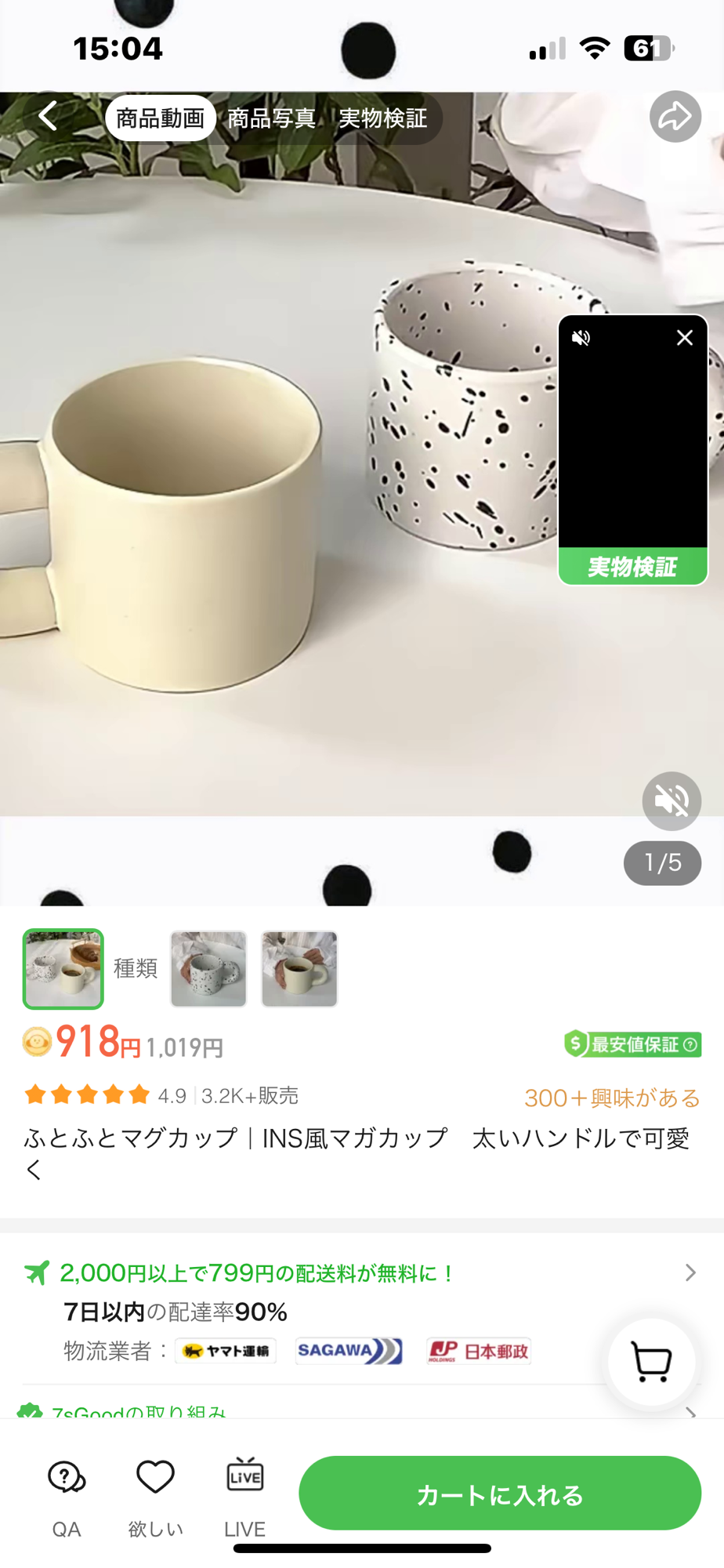Tap カートに入れる to add to cart
Viewport: 724px width, 1568px height.
[x=500, y=1494]
